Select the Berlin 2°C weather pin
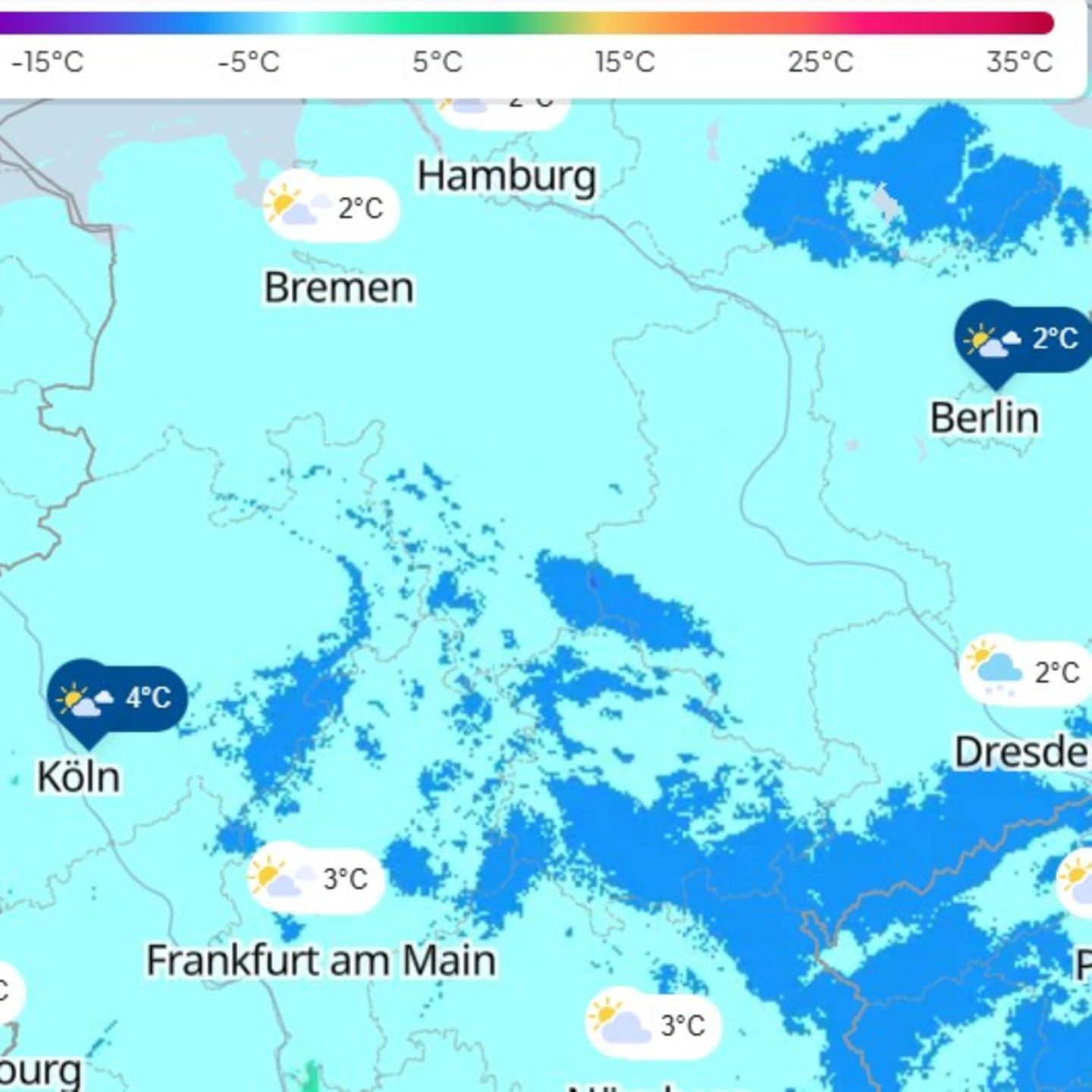Screen dimensions: 1092x1092 pos(1021,340)
